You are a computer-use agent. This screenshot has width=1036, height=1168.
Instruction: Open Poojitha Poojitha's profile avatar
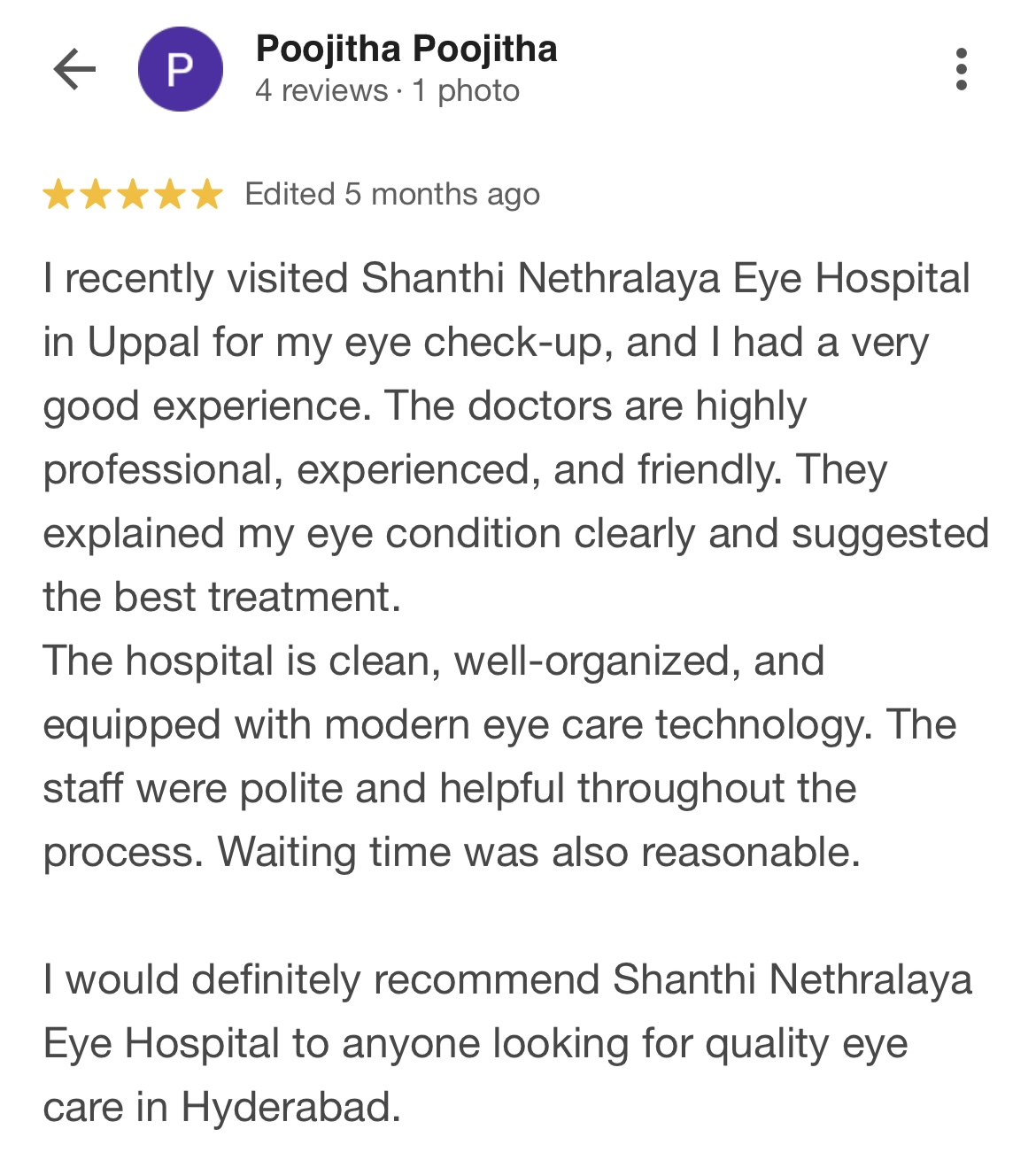click(x=180, y=69)
